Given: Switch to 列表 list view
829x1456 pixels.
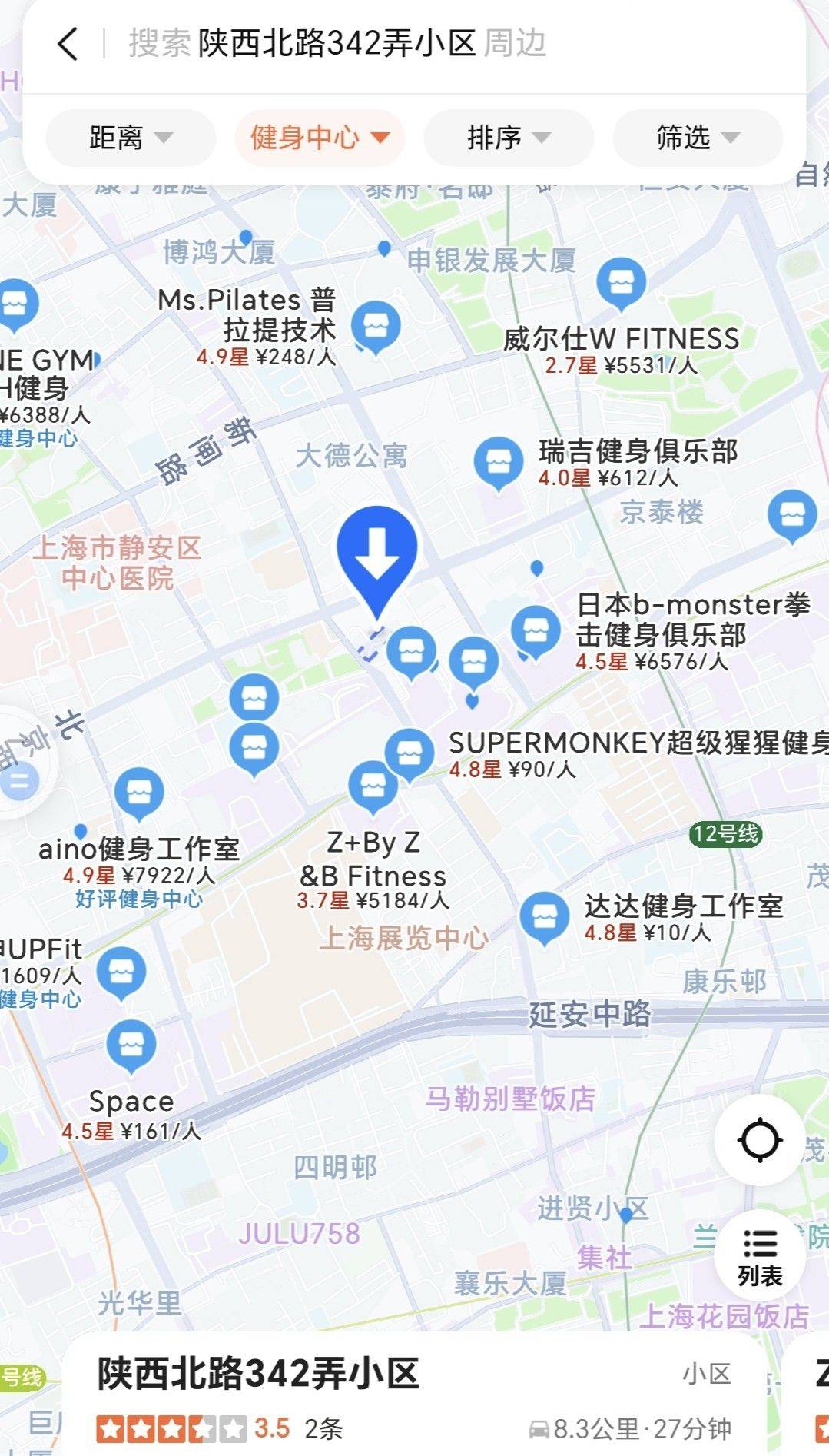Looking at the screenshot, I should pyautogui.click(x=760, y=1257).
